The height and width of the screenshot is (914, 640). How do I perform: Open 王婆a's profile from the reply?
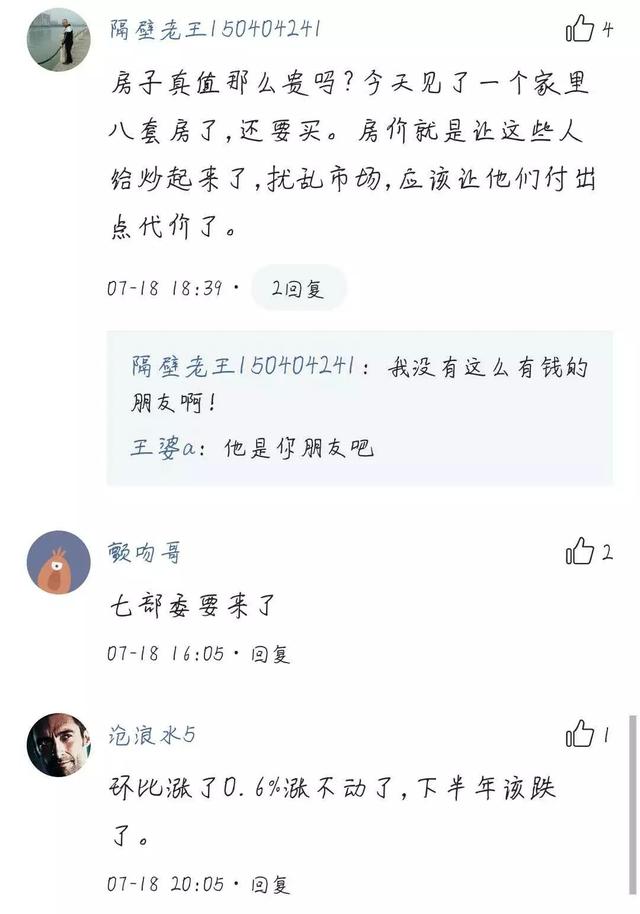coord(162,449)
